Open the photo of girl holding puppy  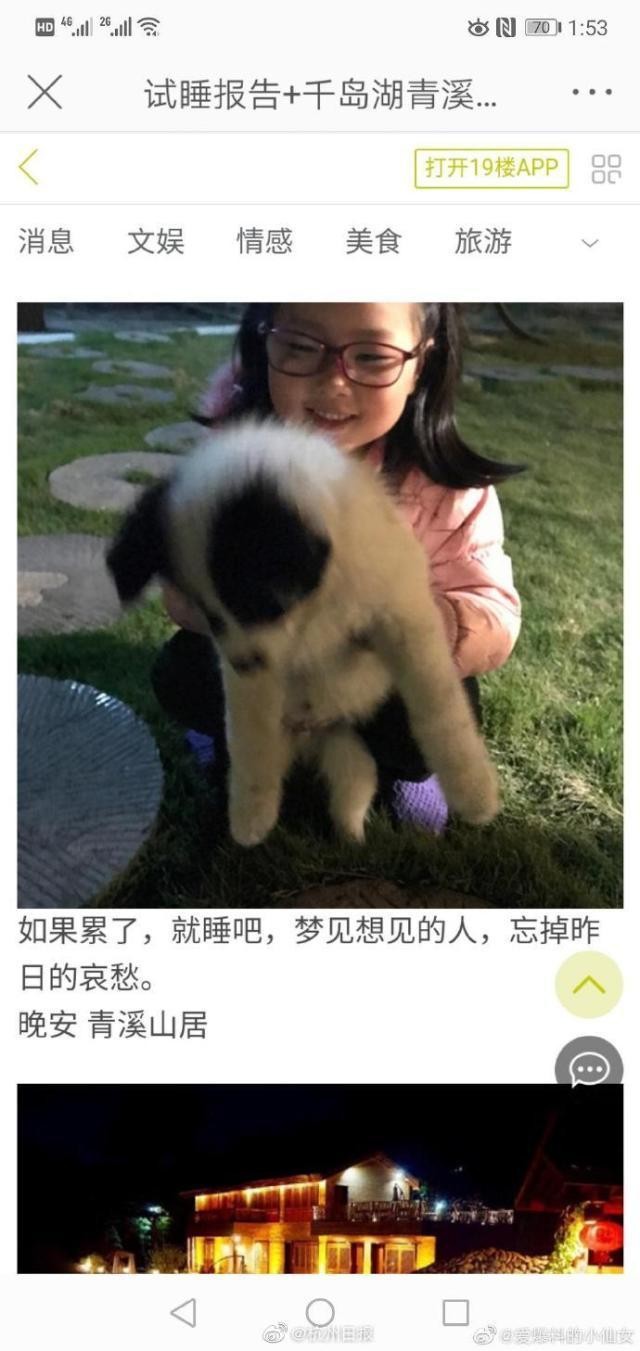pos(320,605)
